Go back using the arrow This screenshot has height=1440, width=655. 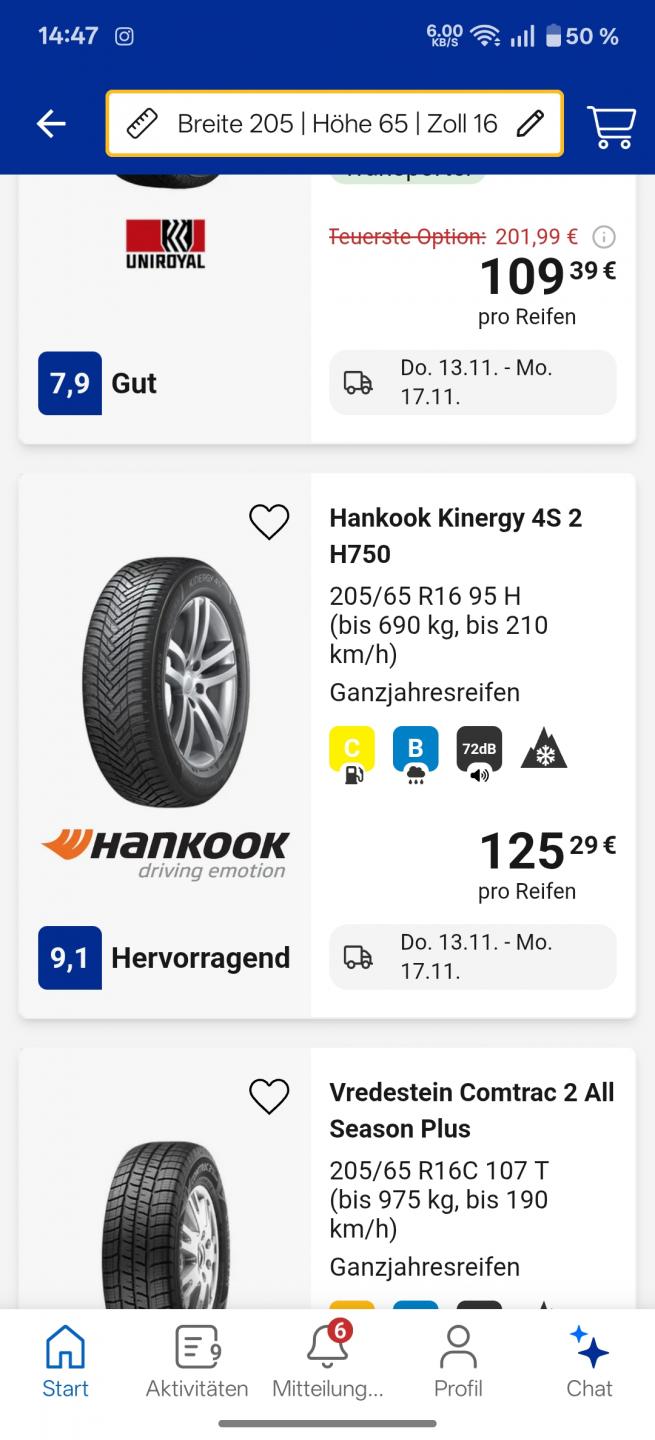point(51,124)
